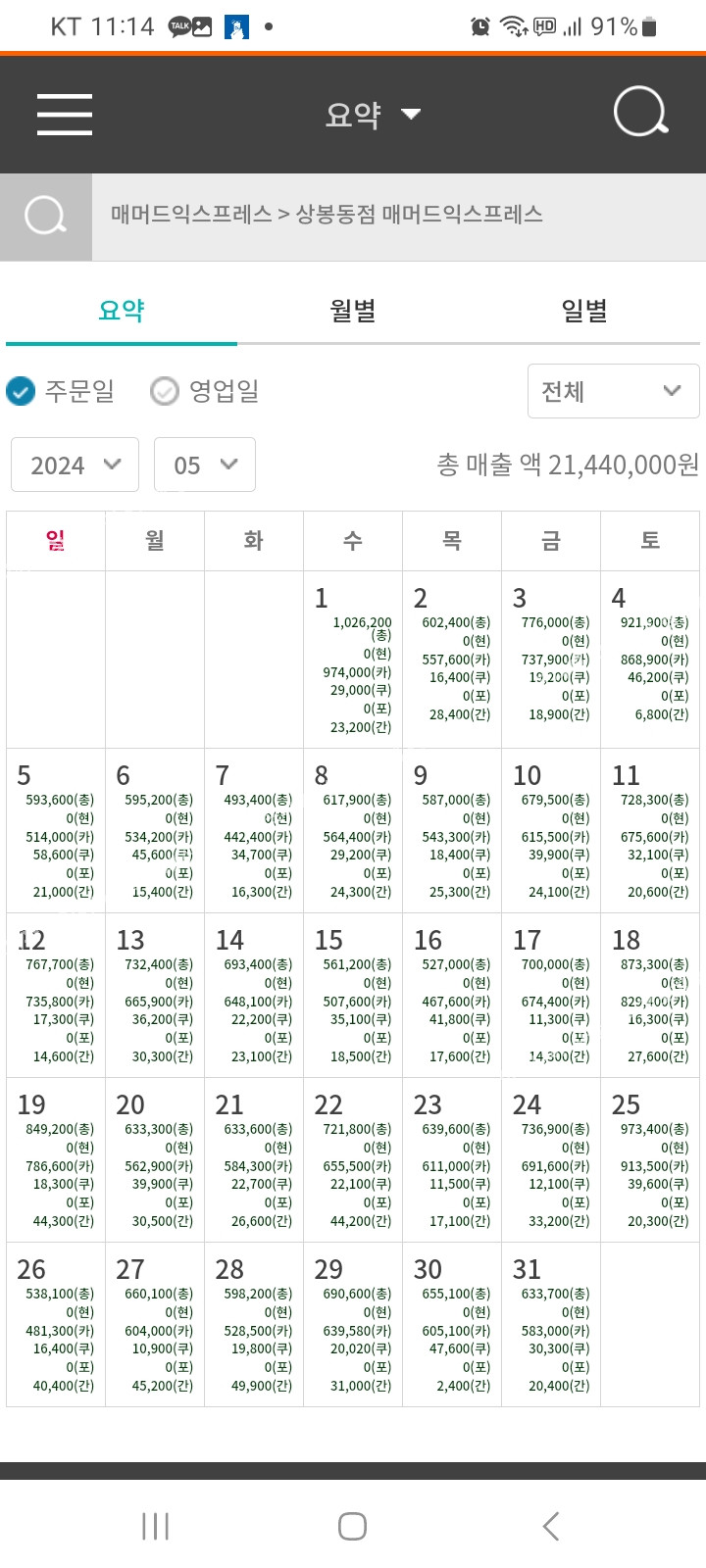
Task: Open the 05 month dropdown
Action: [205, 465]
